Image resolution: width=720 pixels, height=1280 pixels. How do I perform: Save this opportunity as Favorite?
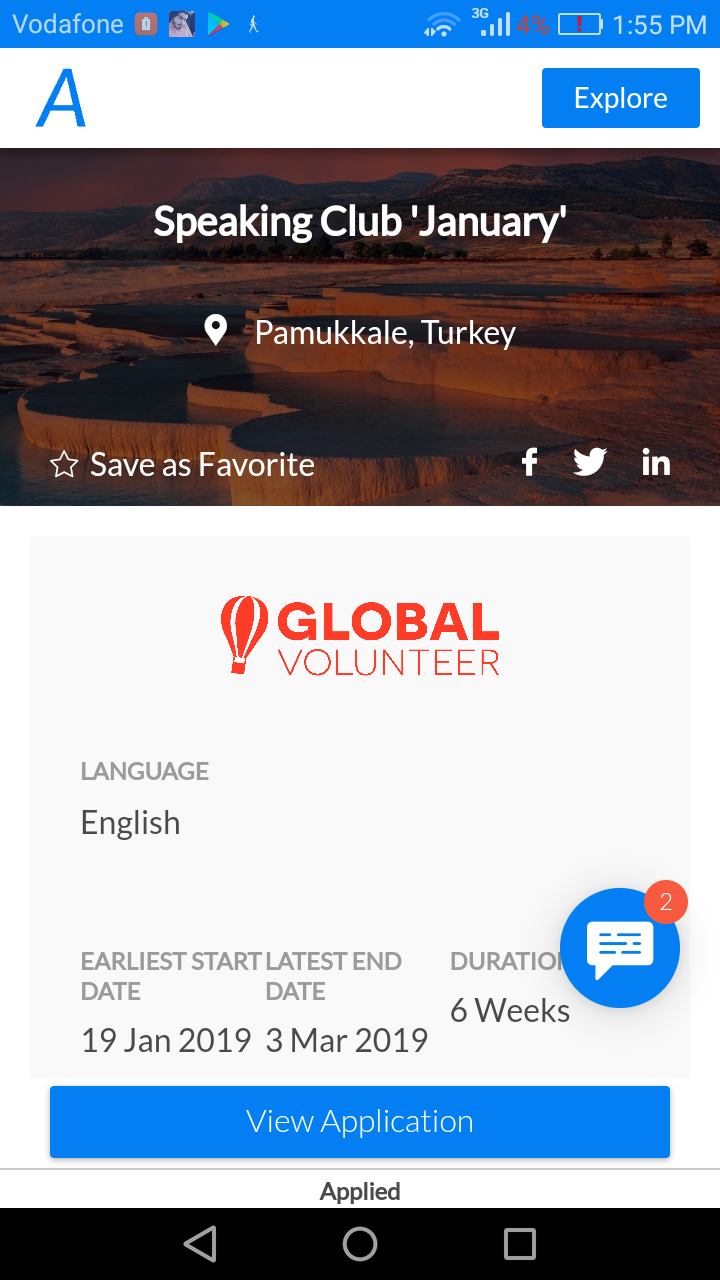[182, 464]
